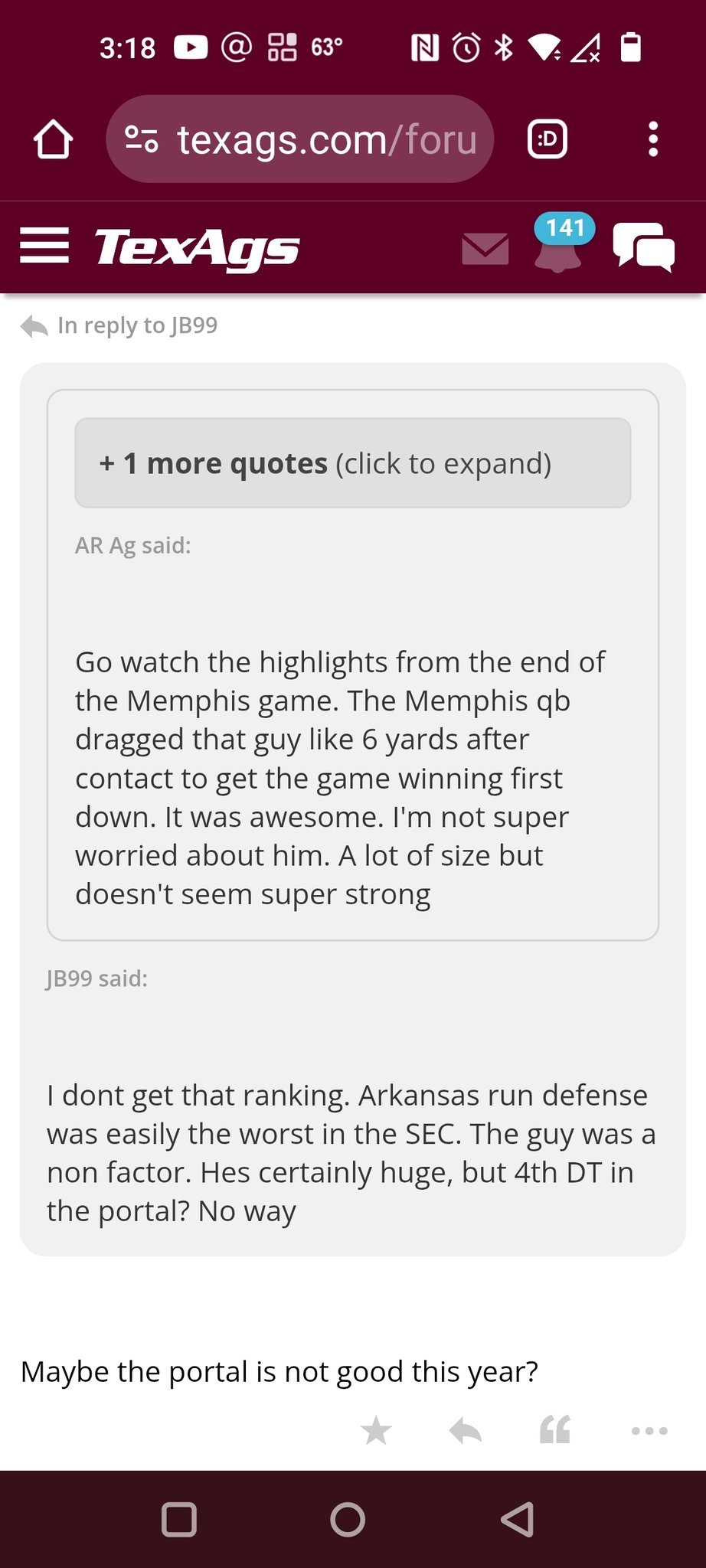The width and height of the screenshot is (706, 1568).
Task: Open the browser home page
Action: click(x=53, y=139)
